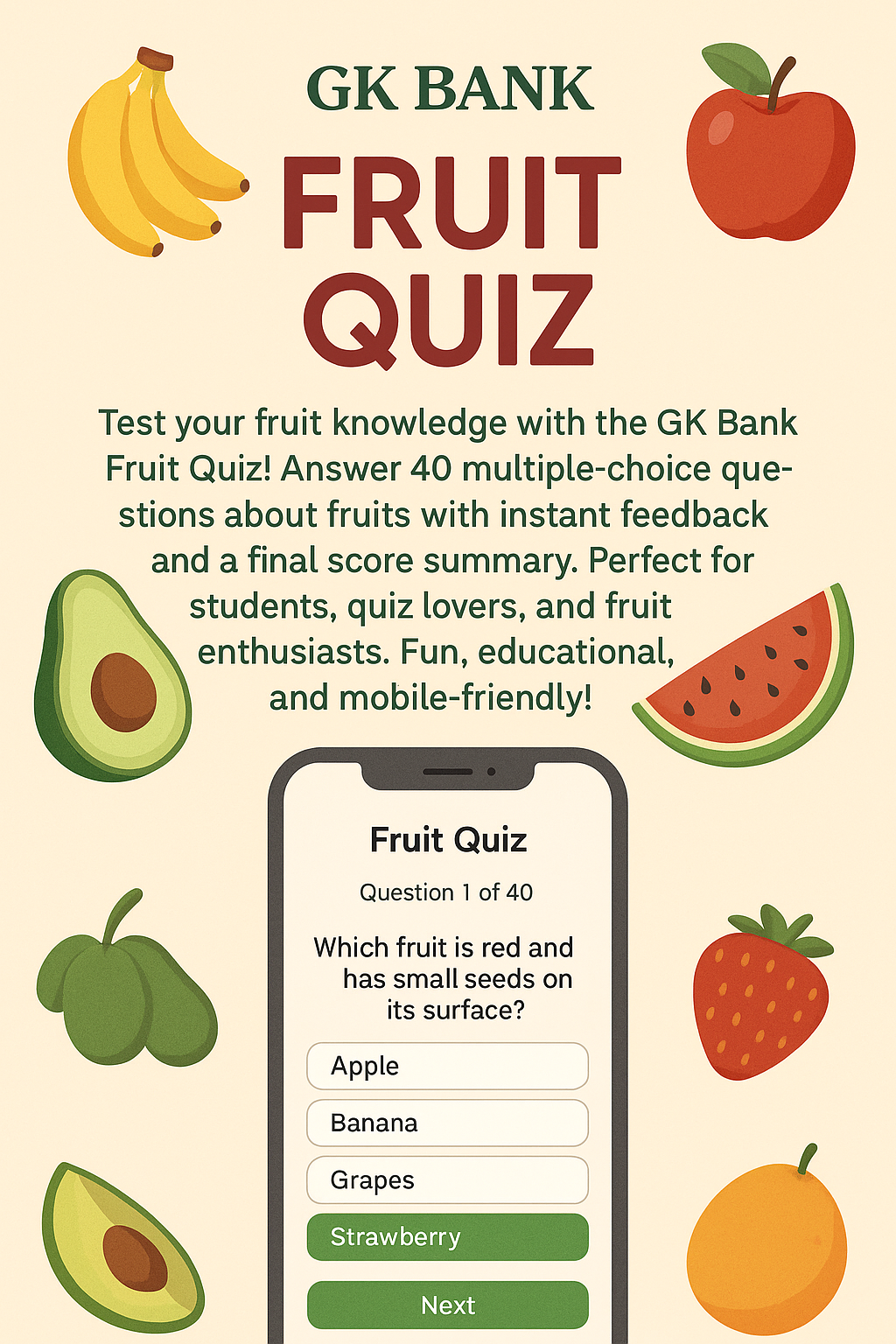The height and width of the screenshot is (1344, 896).
Task: Open the GK BANK header text
Action: click(x=448, y=87)
